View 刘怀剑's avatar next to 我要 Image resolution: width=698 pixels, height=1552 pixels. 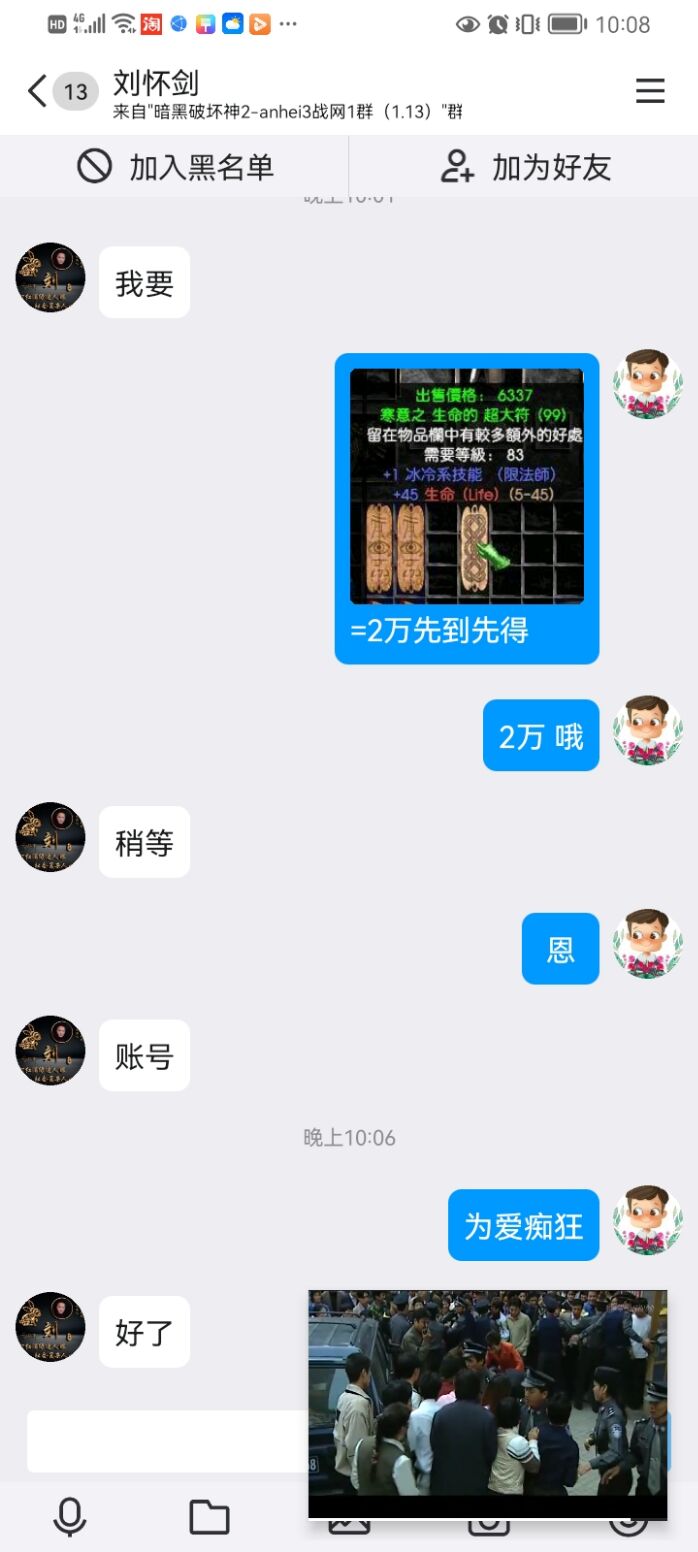pos(50,278)
